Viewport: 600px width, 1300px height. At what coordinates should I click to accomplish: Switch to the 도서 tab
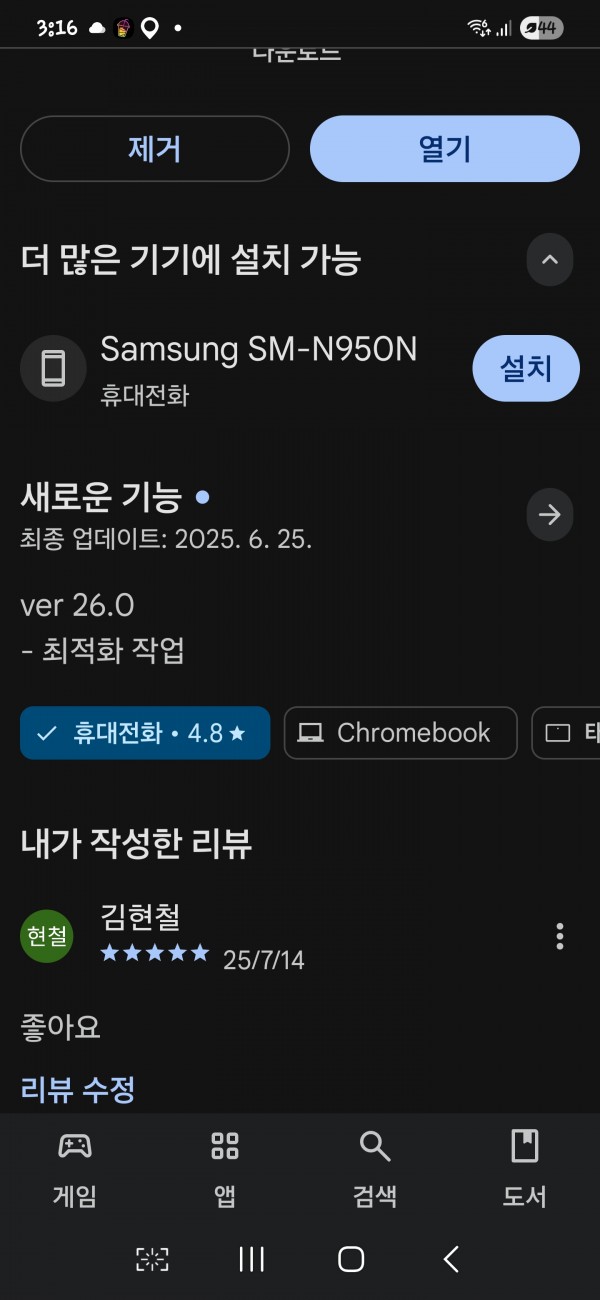[x=524, y=1170]
